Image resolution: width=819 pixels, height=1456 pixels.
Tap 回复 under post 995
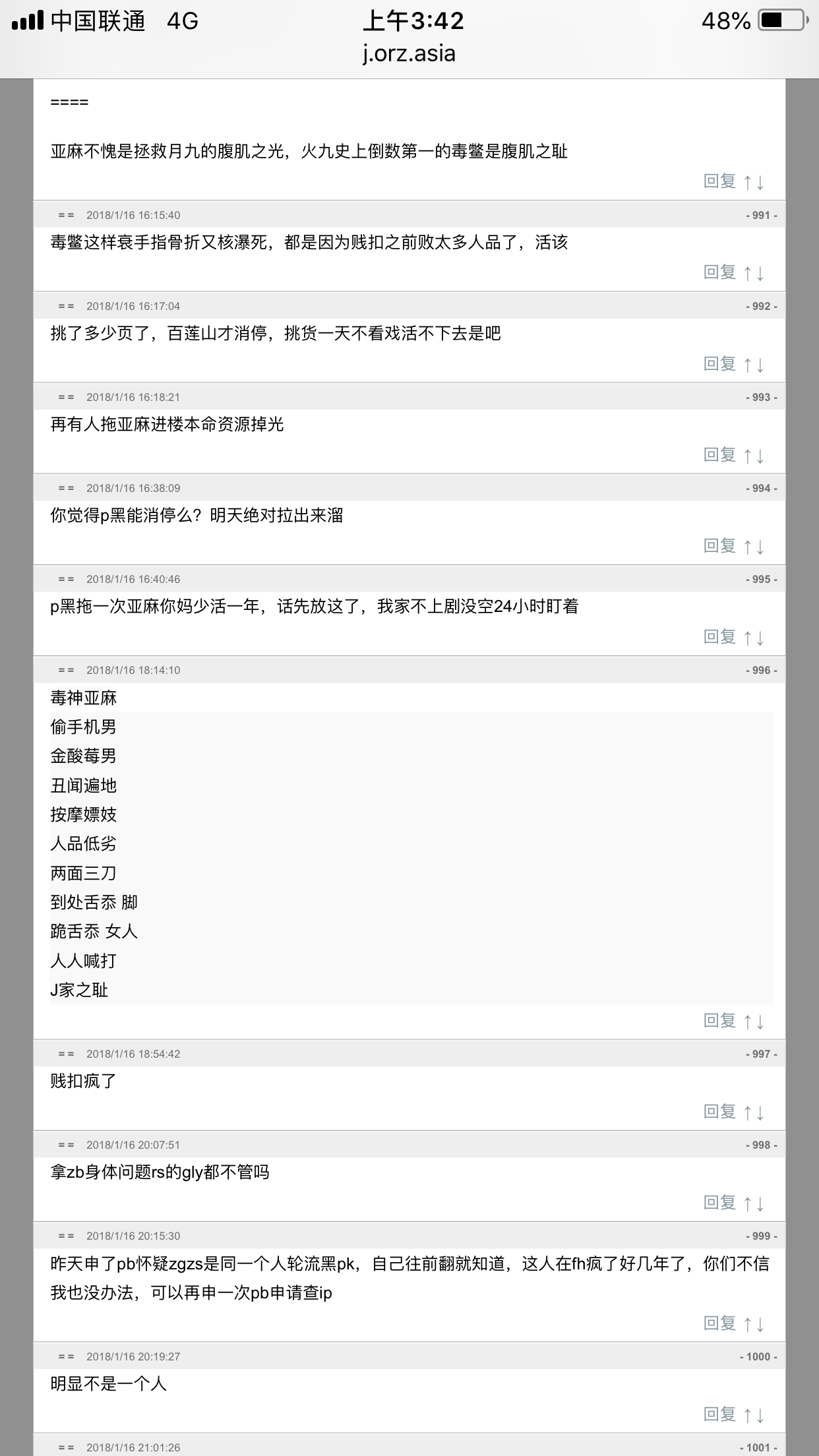pyautogui.click(x=719, y=636)
